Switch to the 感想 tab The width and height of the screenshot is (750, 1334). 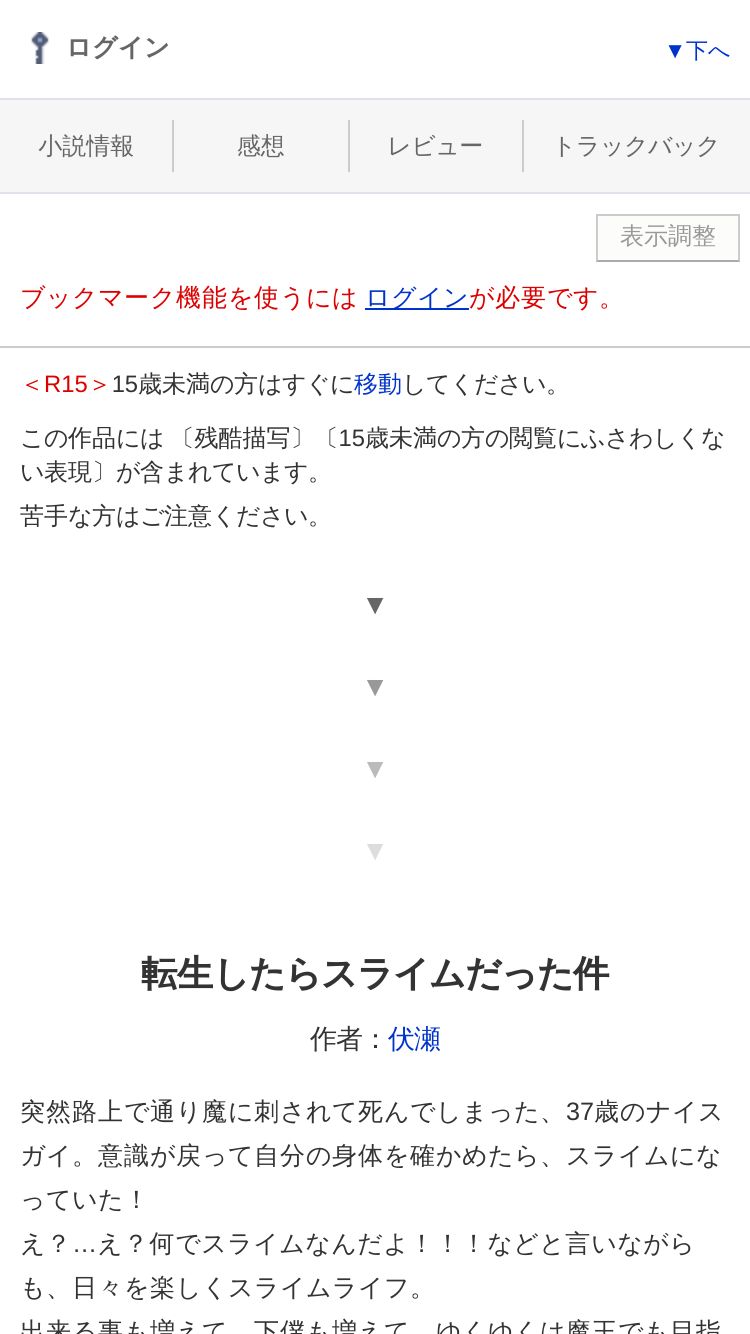[261, 146]
